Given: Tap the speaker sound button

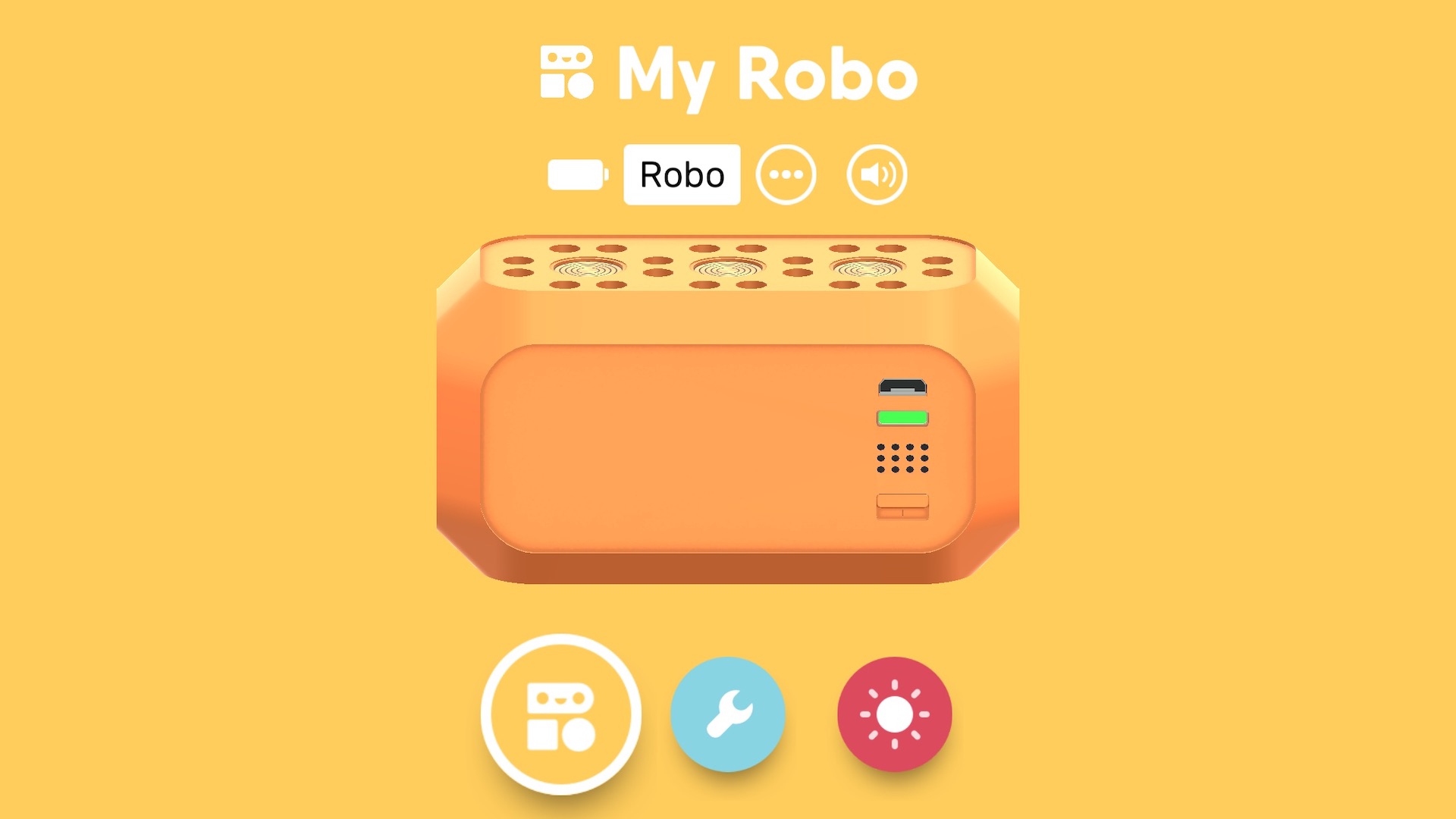Looking at the screenshot, I should tap(877, 174).
